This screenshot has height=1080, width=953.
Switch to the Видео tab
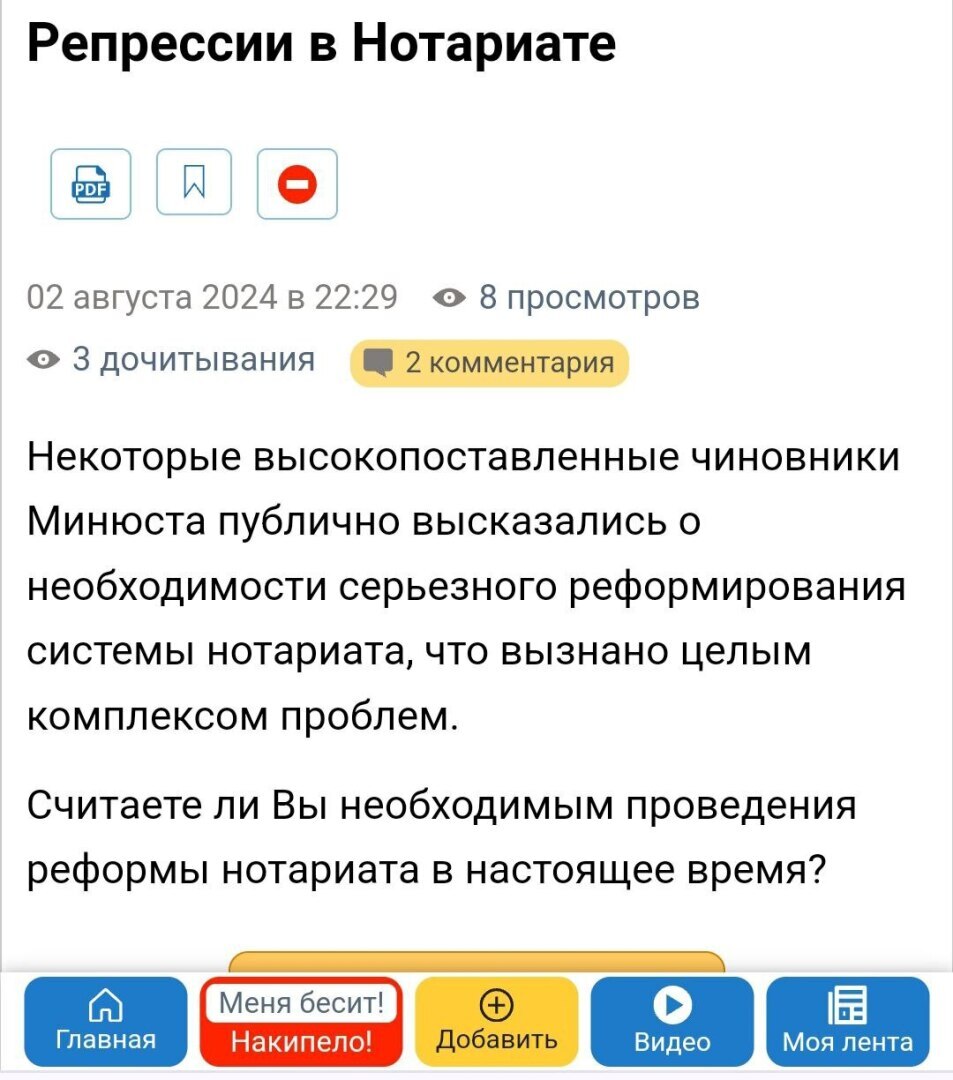coord(672,1021)
